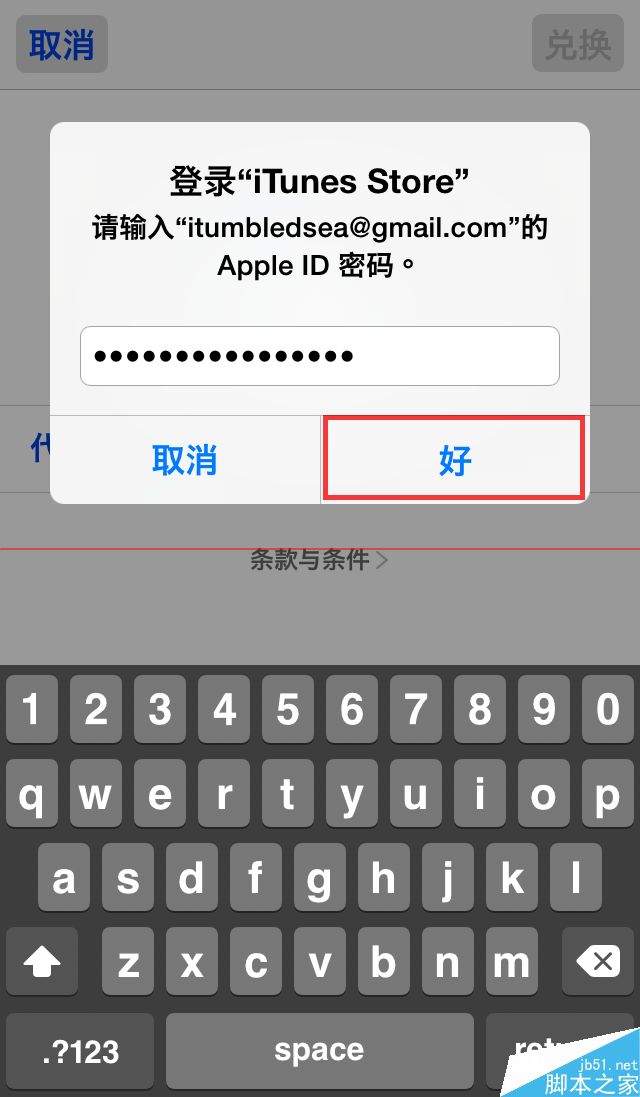Image resolution: width=640 pixels, height=1097 pixels.
Task: Type the number 5 key
Action: pyautogui.click(x=288, y=710)
